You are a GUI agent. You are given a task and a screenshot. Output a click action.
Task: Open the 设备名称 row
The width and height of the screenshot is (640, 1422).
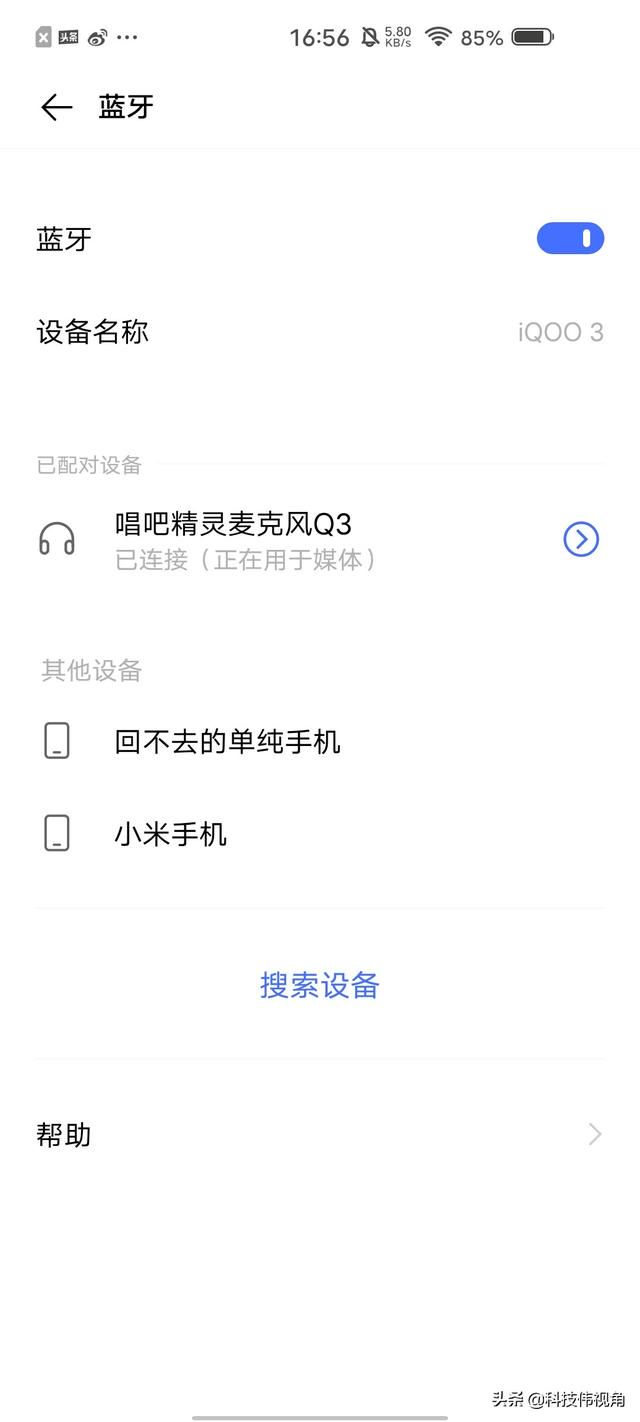(320, 332)
